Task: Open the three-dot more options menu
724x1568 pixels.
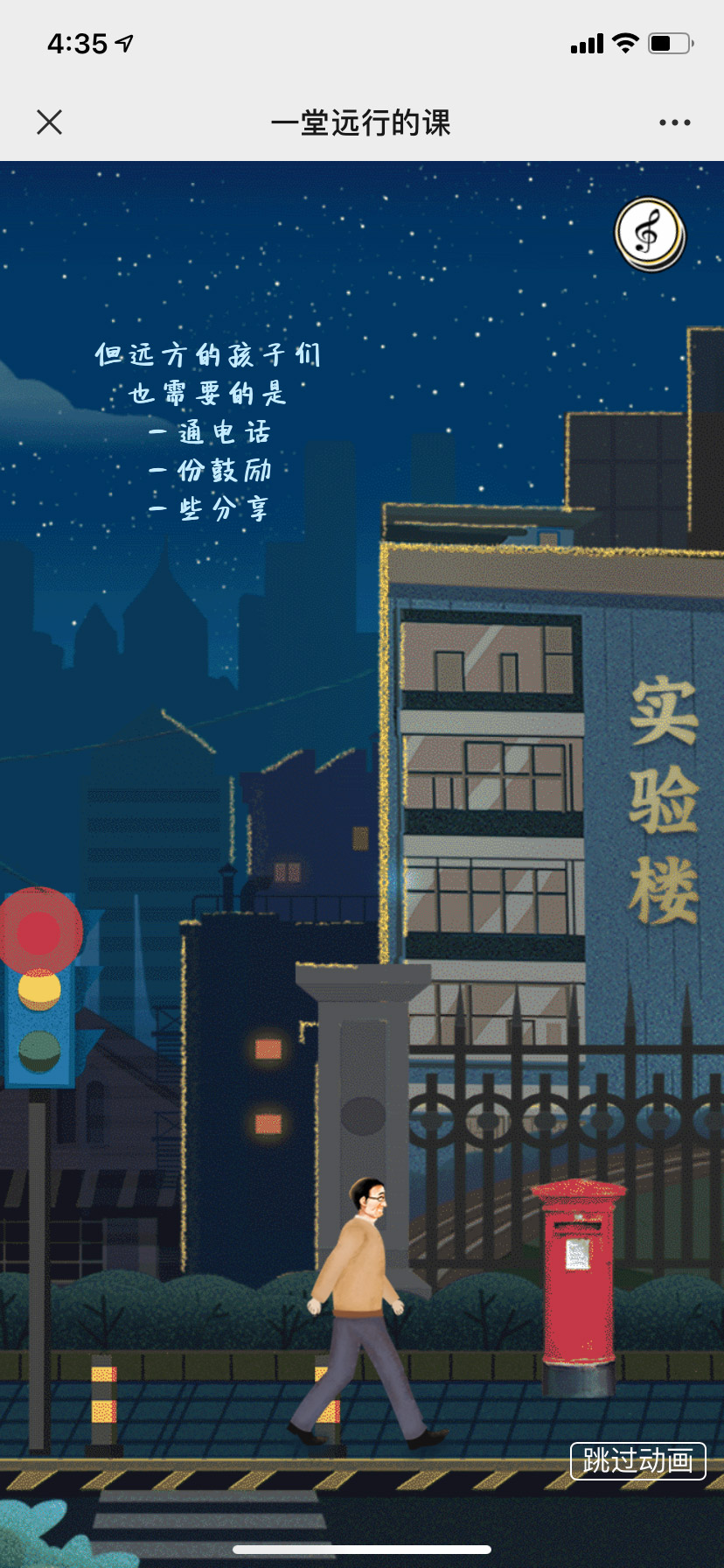Action: point(674,122)
